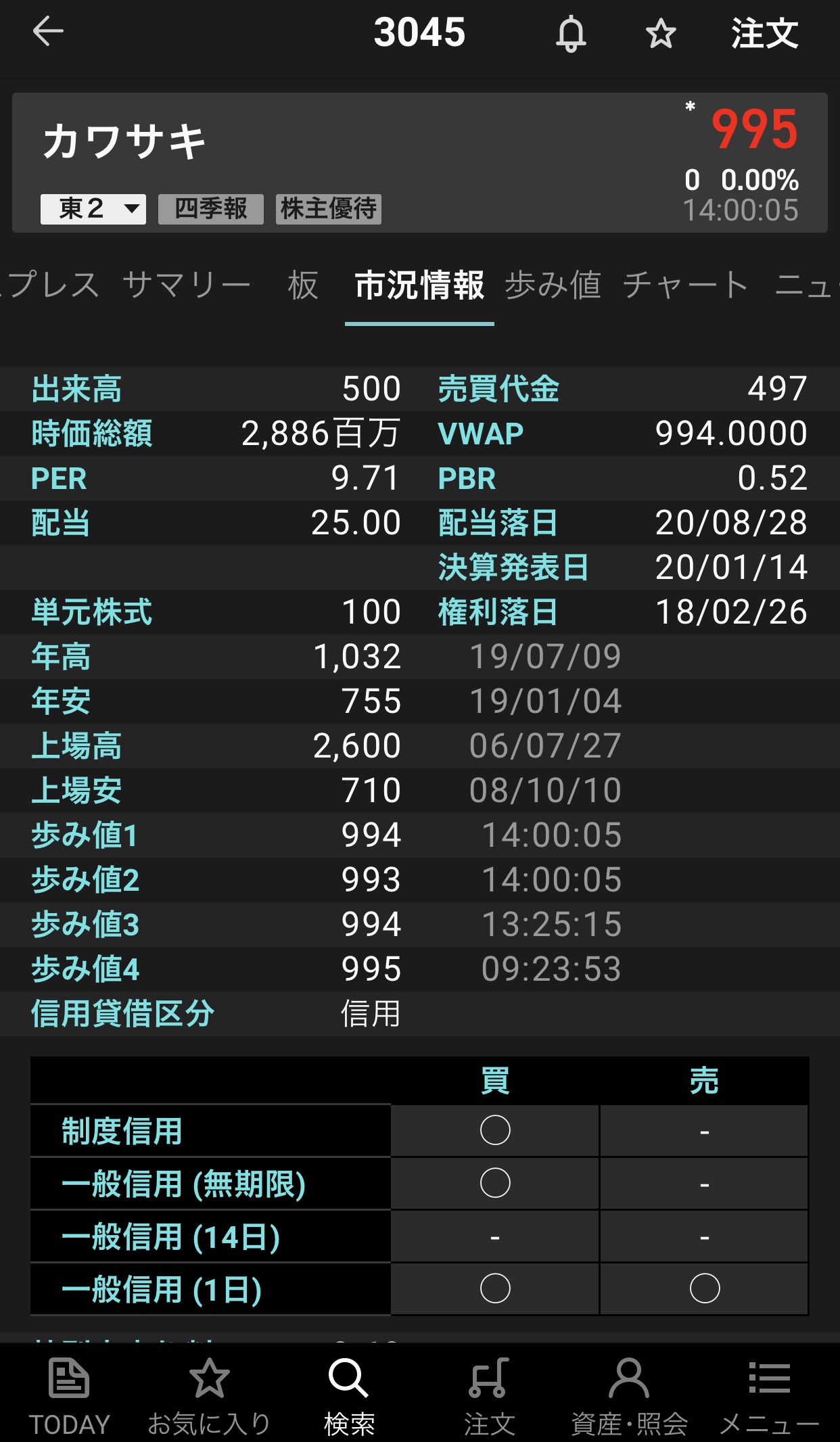
Task: Open the price alert bell
Action: [571, 33]
